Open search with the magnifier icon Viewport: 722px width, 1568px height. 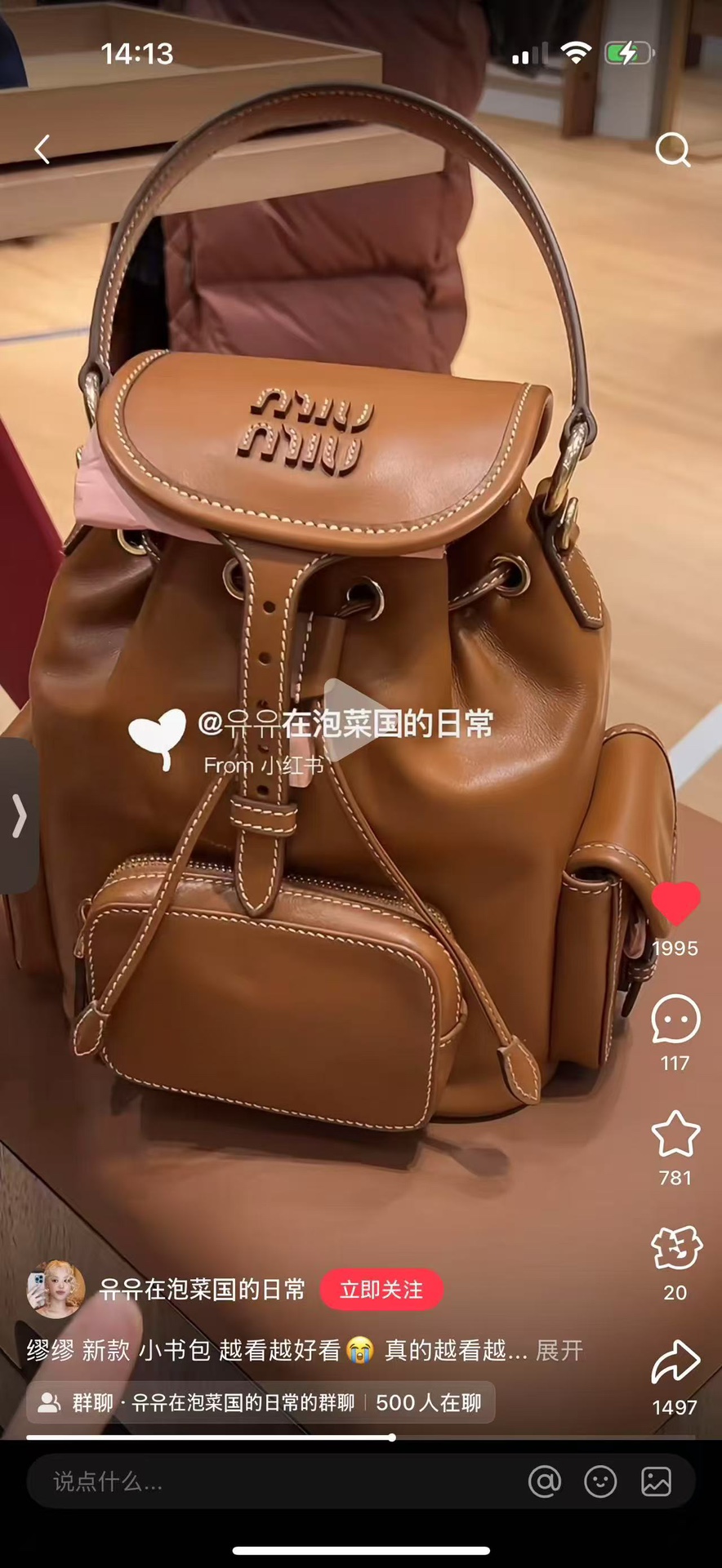tap(673, 149)
